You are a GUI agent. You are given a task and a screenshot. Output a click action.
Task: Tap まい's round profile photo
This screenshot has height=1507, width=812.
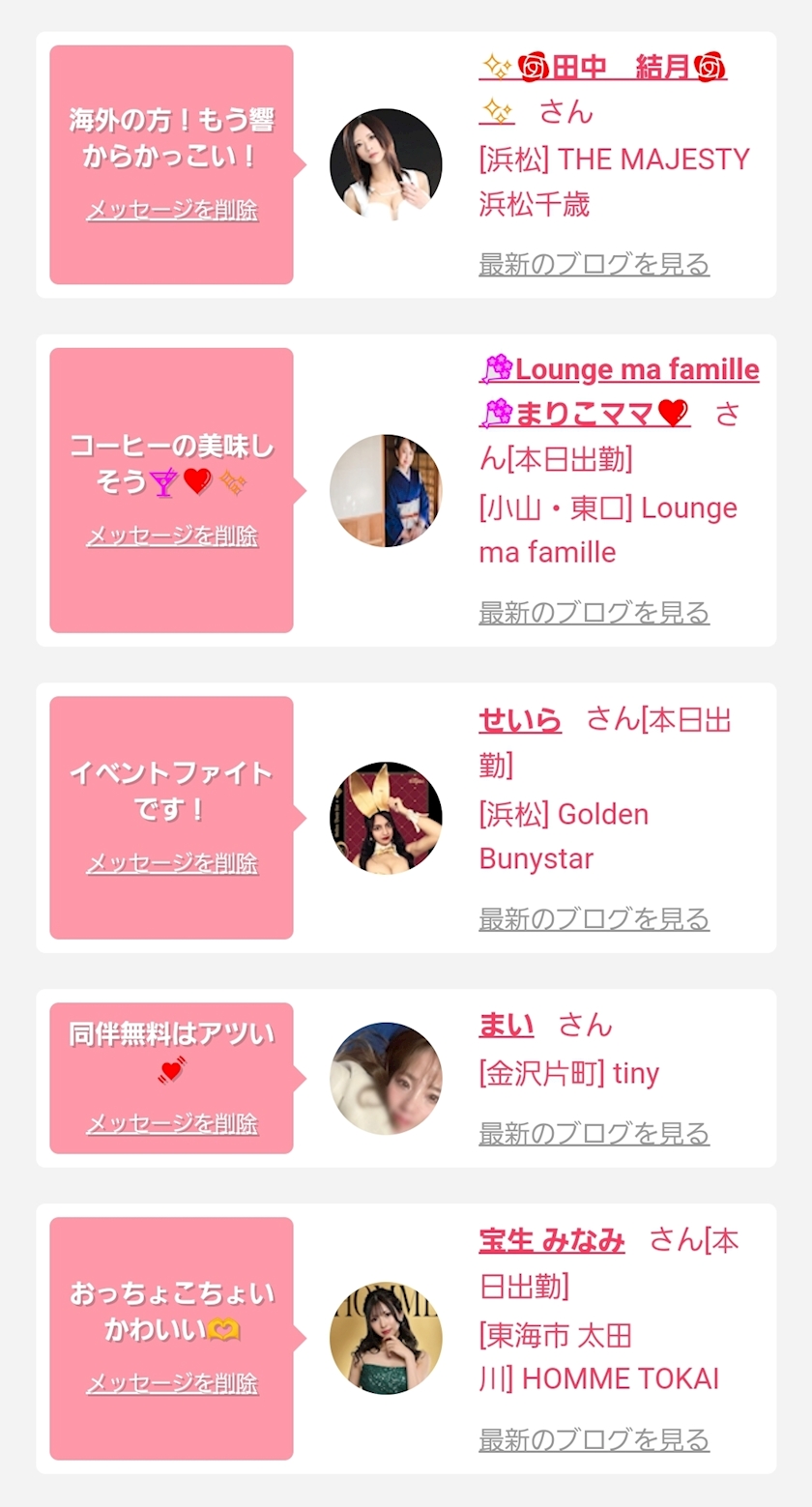[x=386, y=1078]
